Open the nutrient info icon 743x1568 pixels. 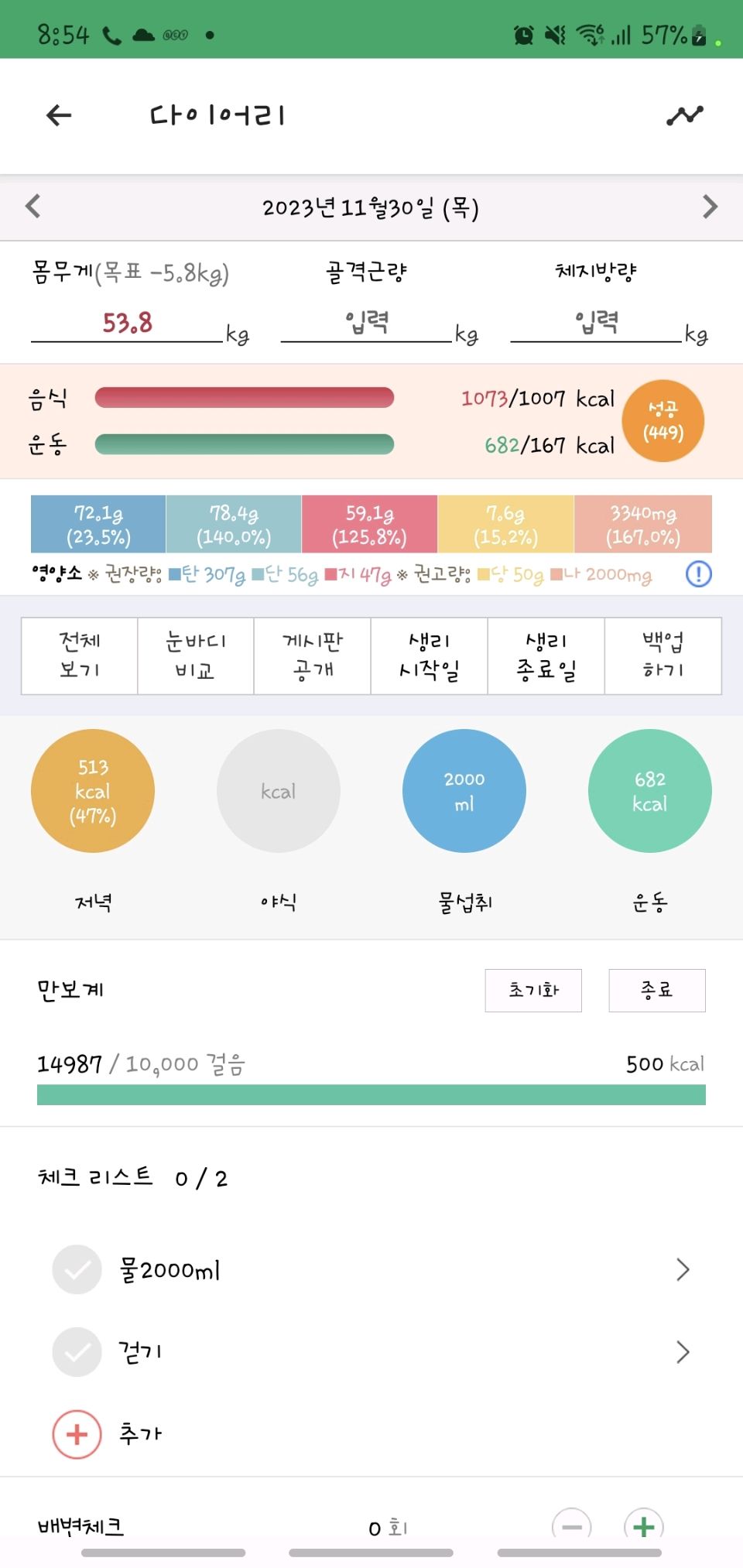(698, 574)
